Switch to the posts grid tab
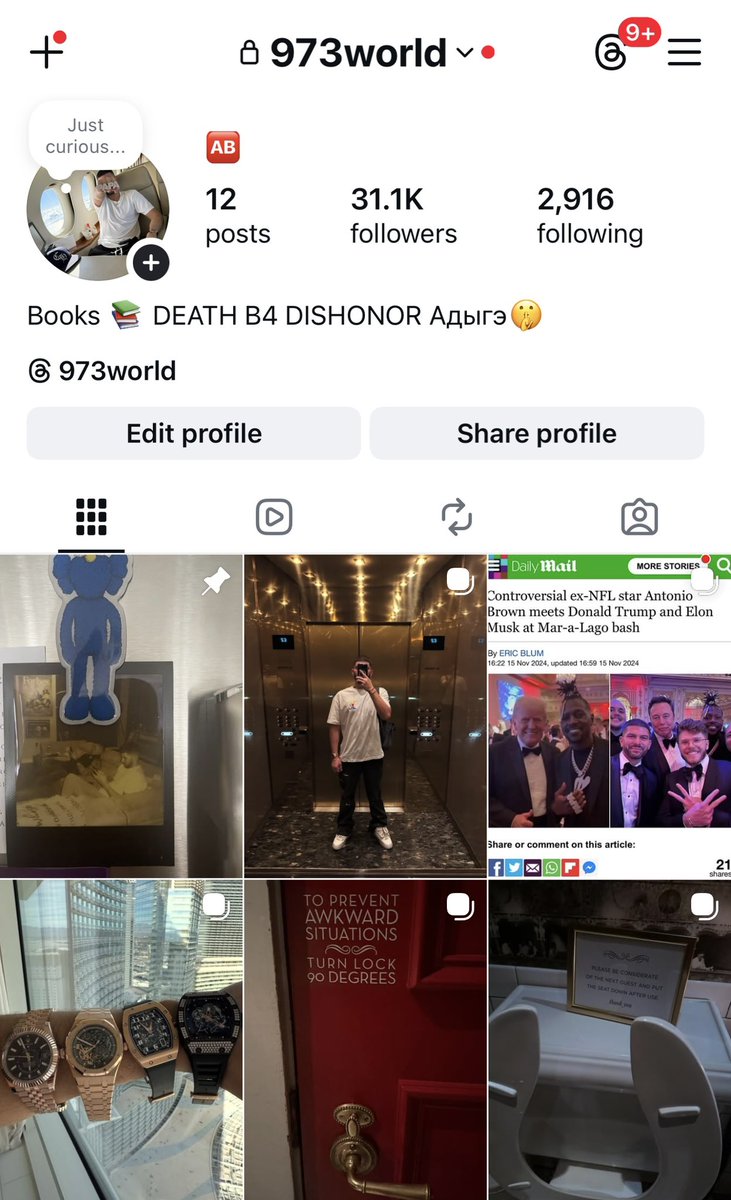The image size is (731, 1200). pyautogui.click(x=91, y=517)
